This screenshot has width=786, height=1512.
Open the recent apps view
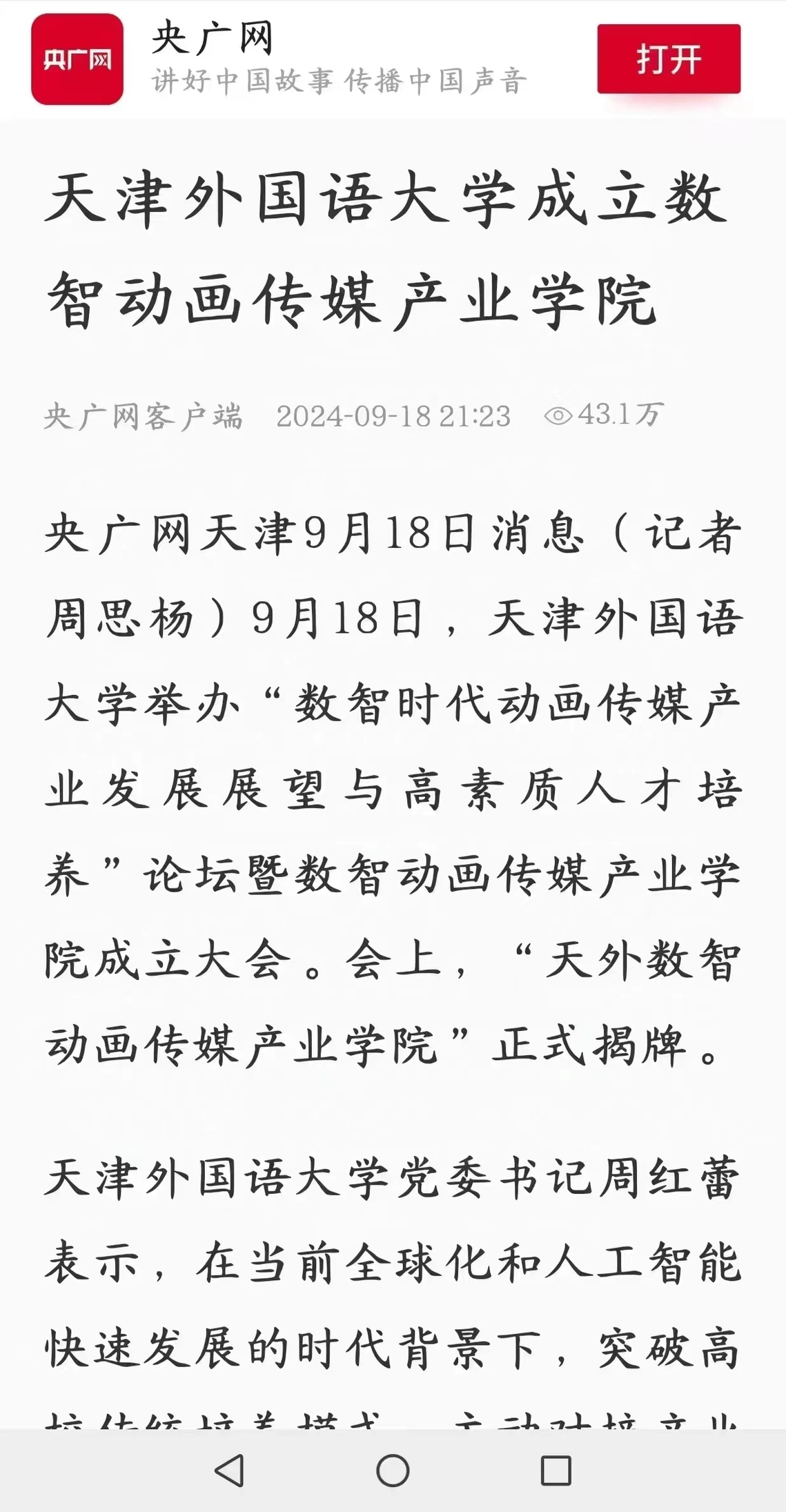click(556, 1470)
